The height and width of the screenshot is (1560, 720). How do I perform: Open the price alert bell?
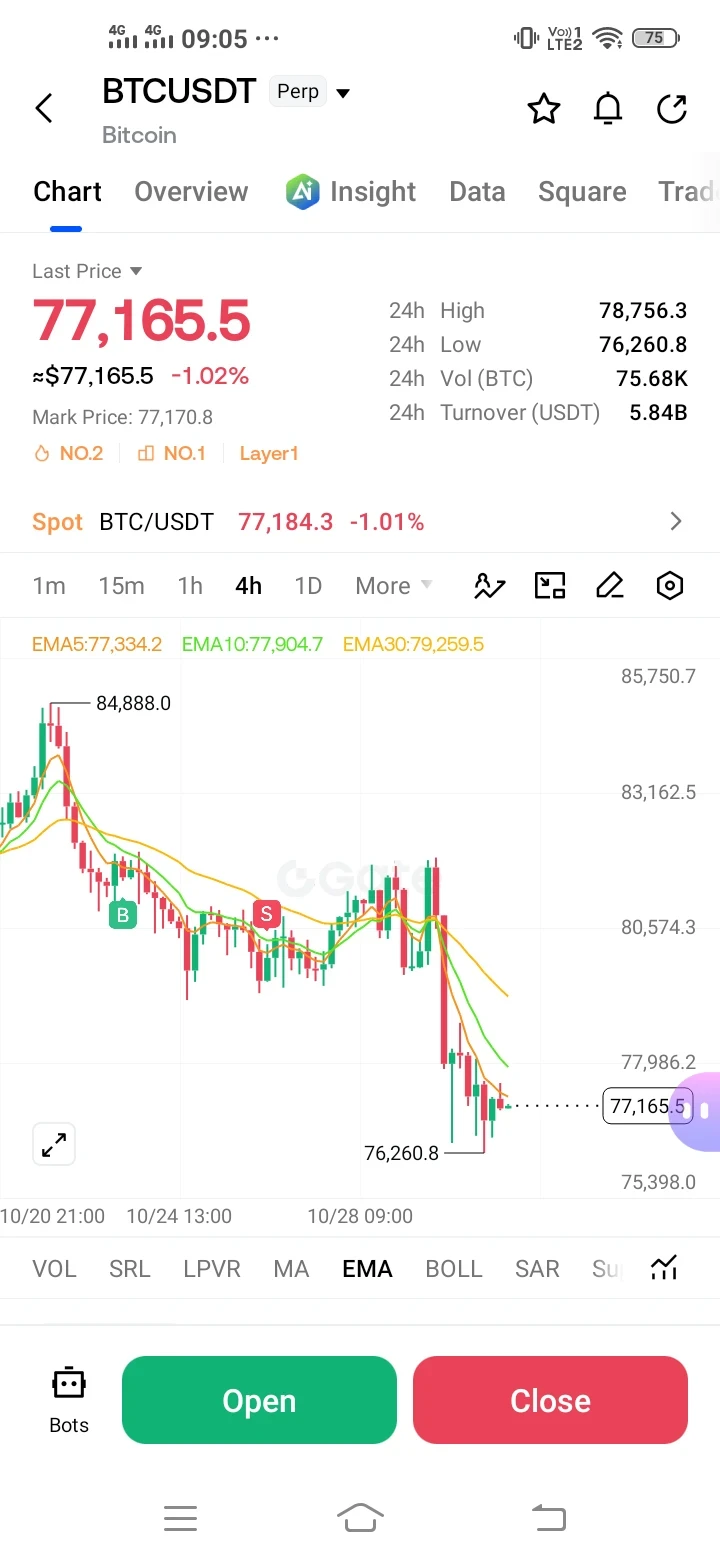[607, 108]
